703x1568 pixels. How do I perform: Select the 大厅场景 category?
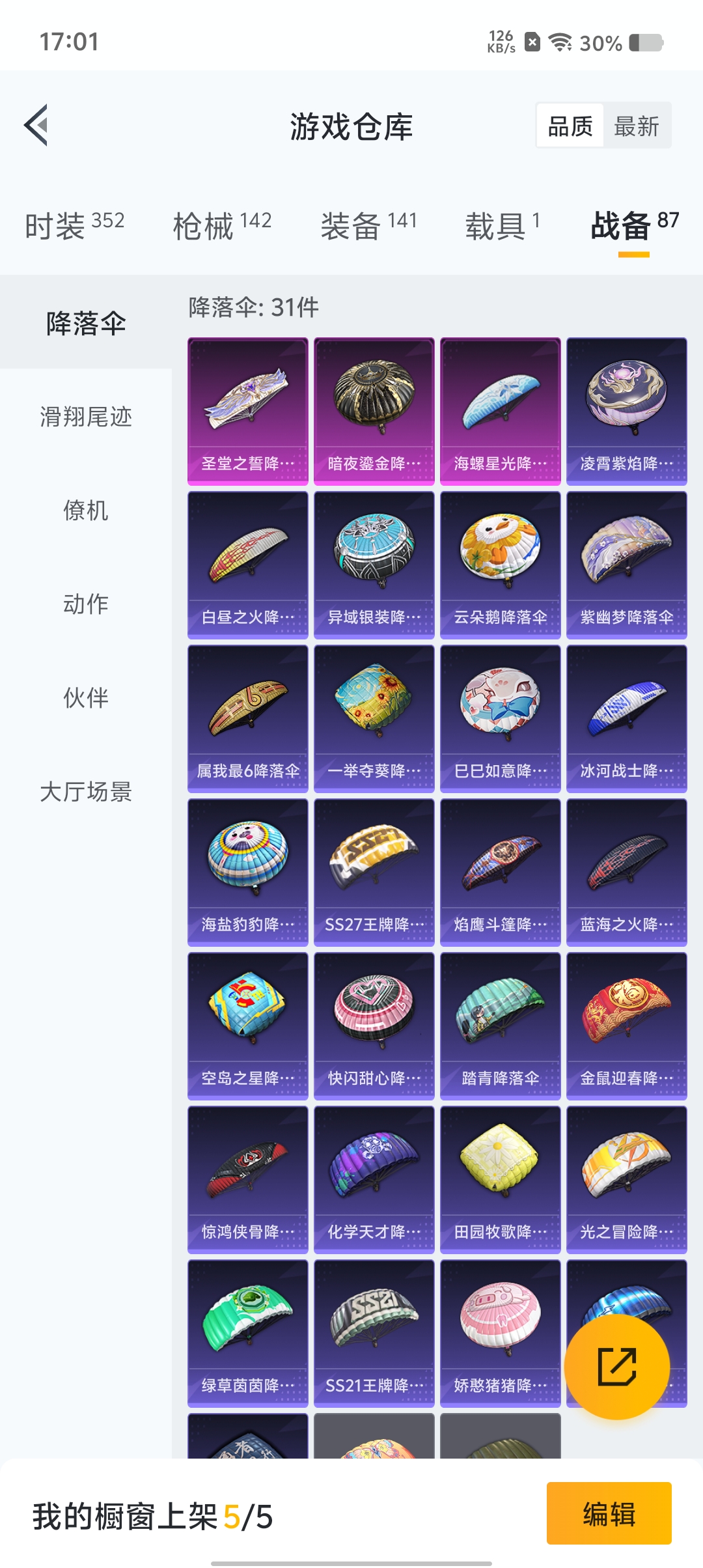click(86, 792)
